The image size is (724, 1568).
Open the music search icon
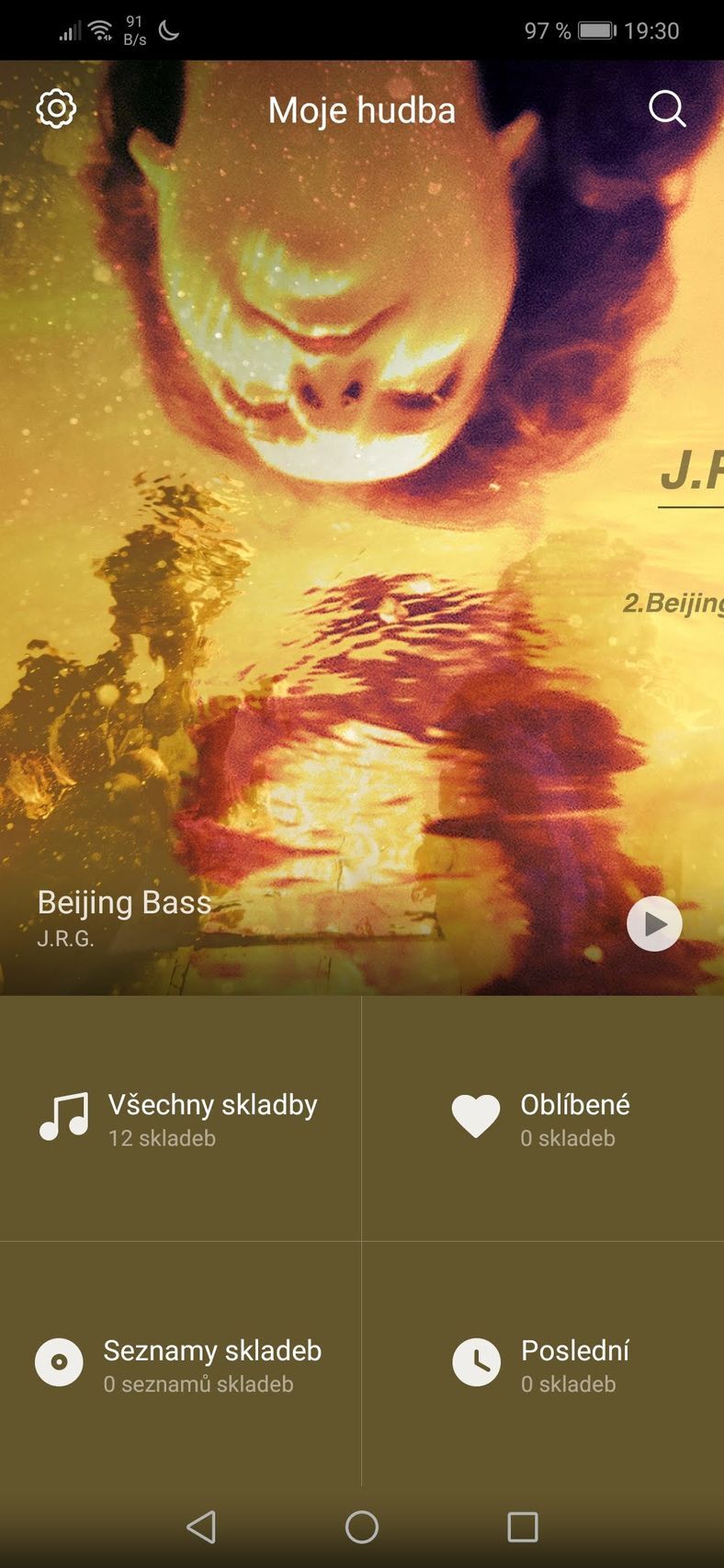[667, 108]
